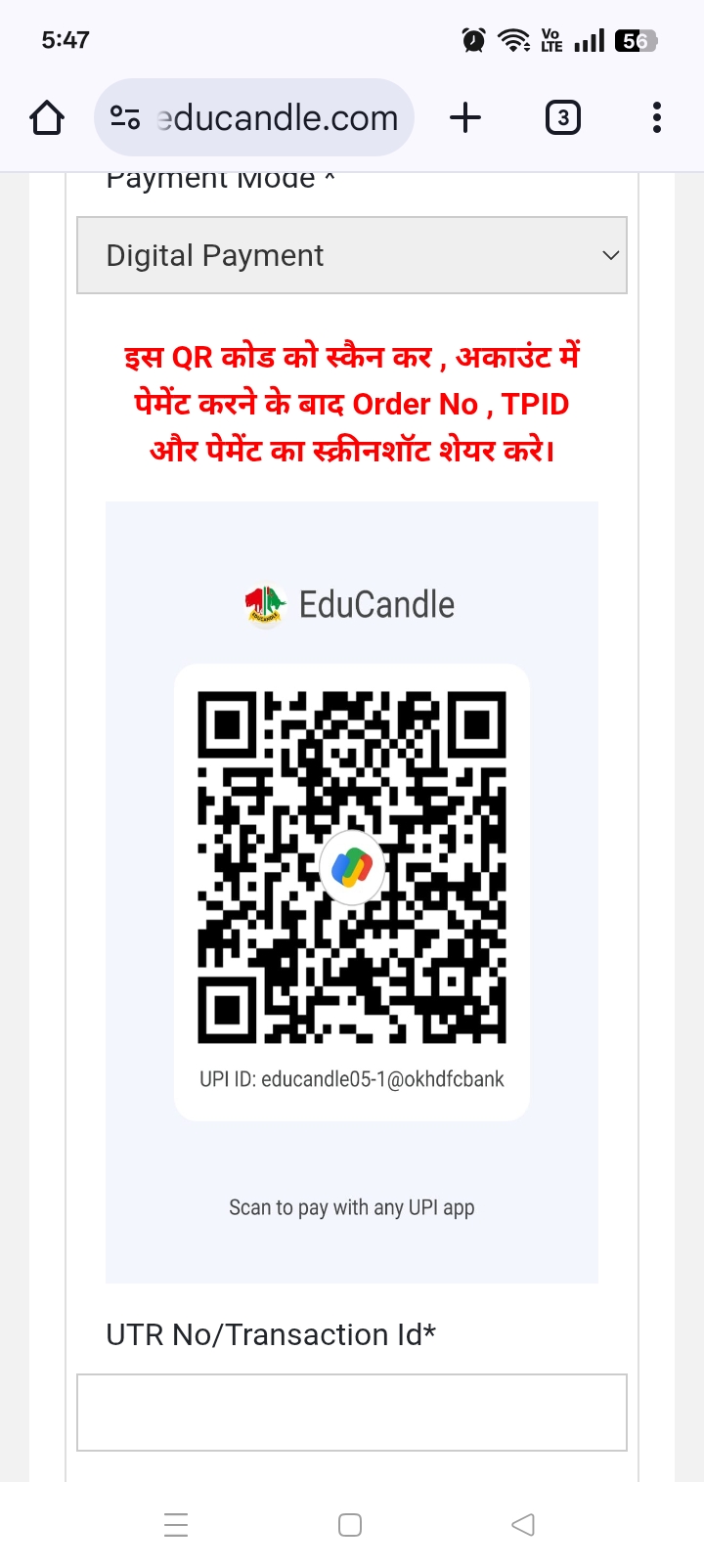Open the browser overflow menu
704x1568 pixels.
(x=656, y=118)
